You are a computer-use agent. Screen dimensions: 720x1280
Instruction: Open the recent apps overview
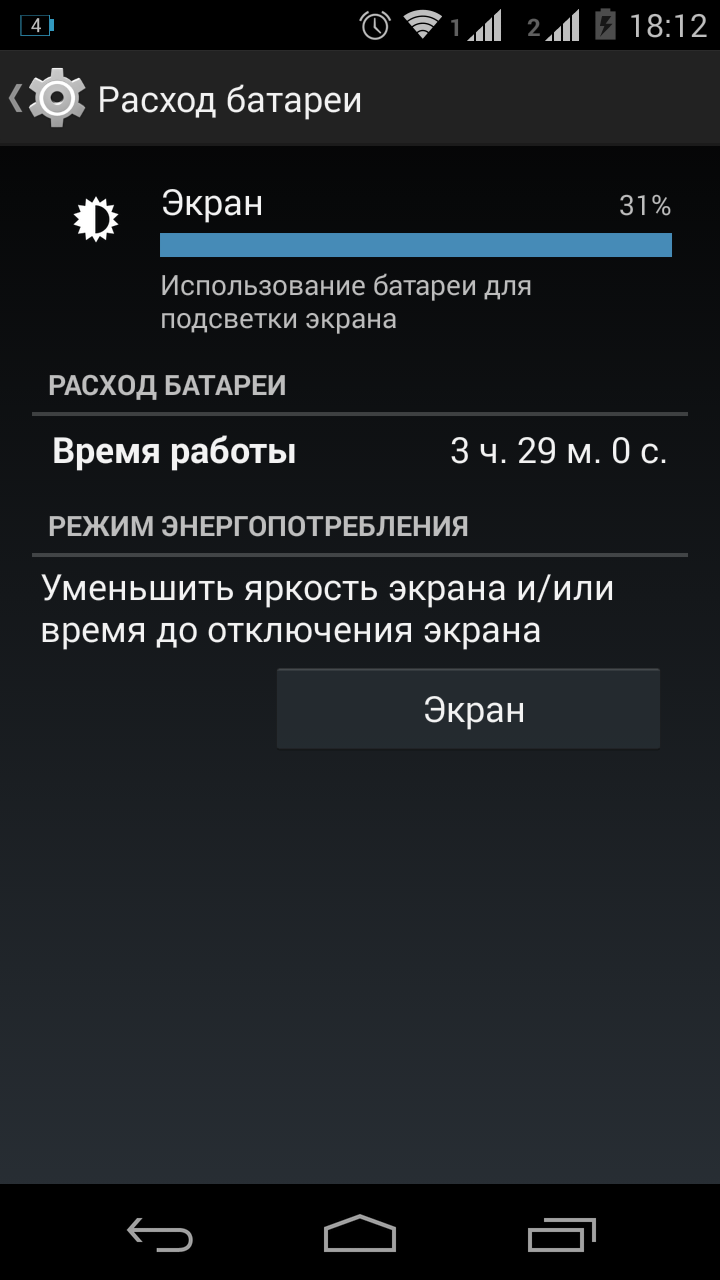coord(561,1234)
